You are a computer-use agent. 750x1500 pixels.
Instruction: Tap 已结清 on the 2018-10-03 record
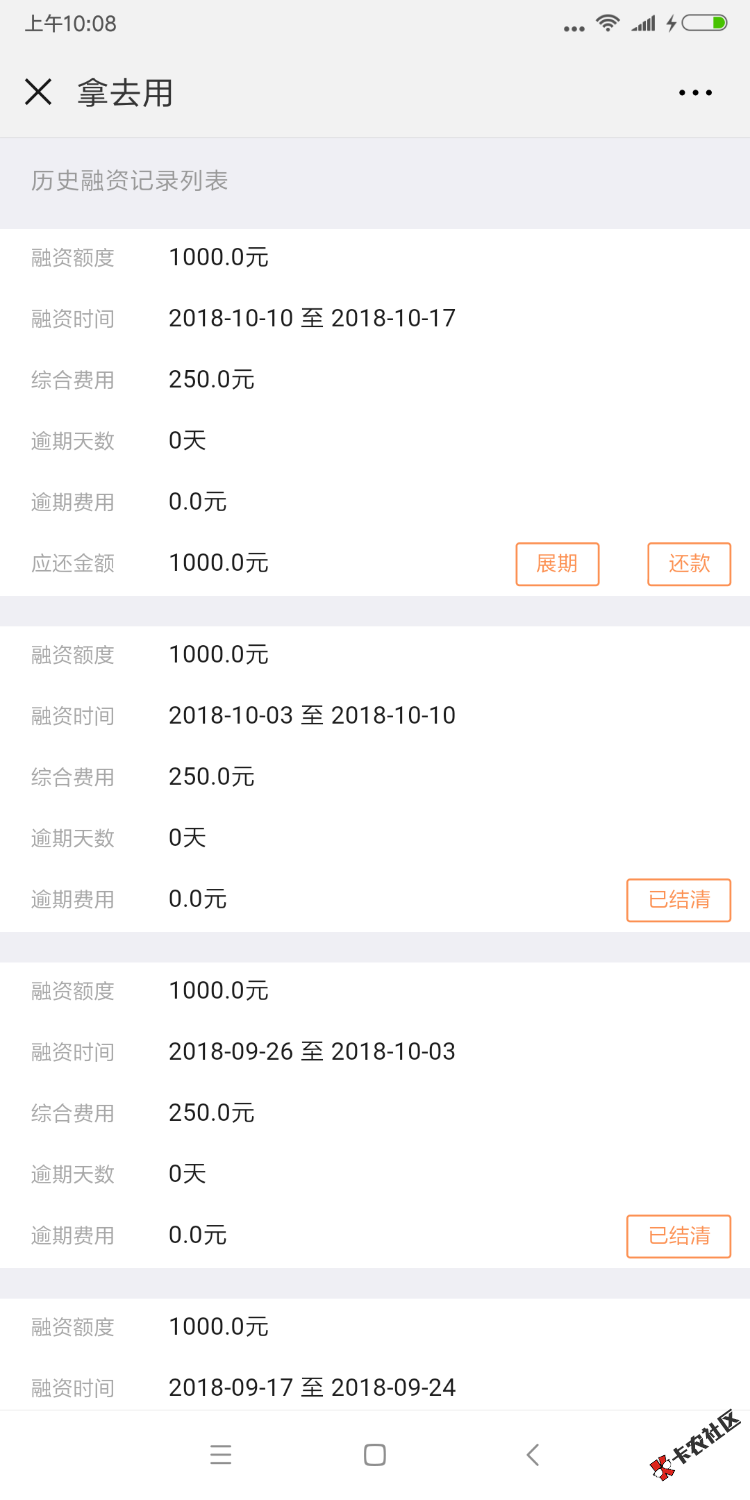coord(679,900)
